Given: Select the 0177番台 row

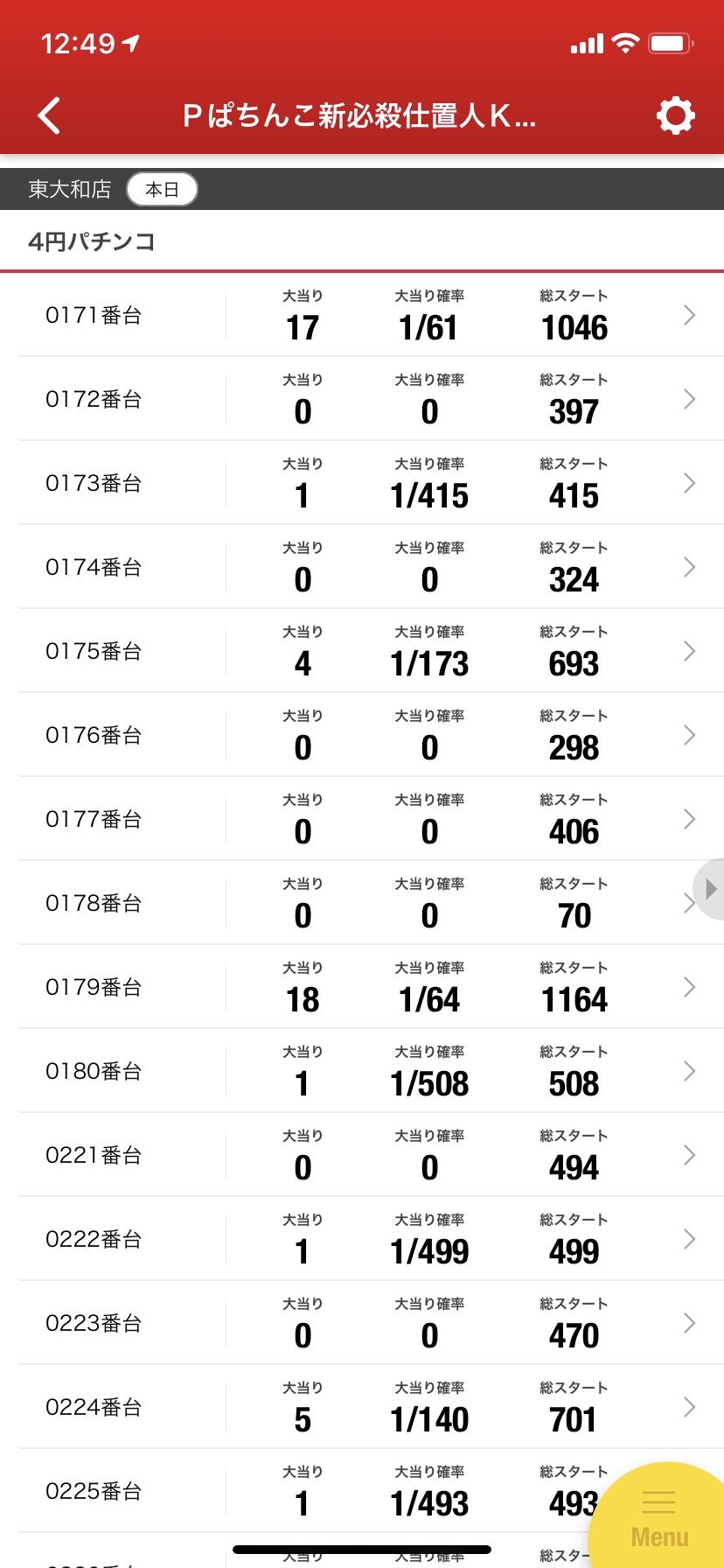Looking at the screenshot, I should [x=362, y=819].
